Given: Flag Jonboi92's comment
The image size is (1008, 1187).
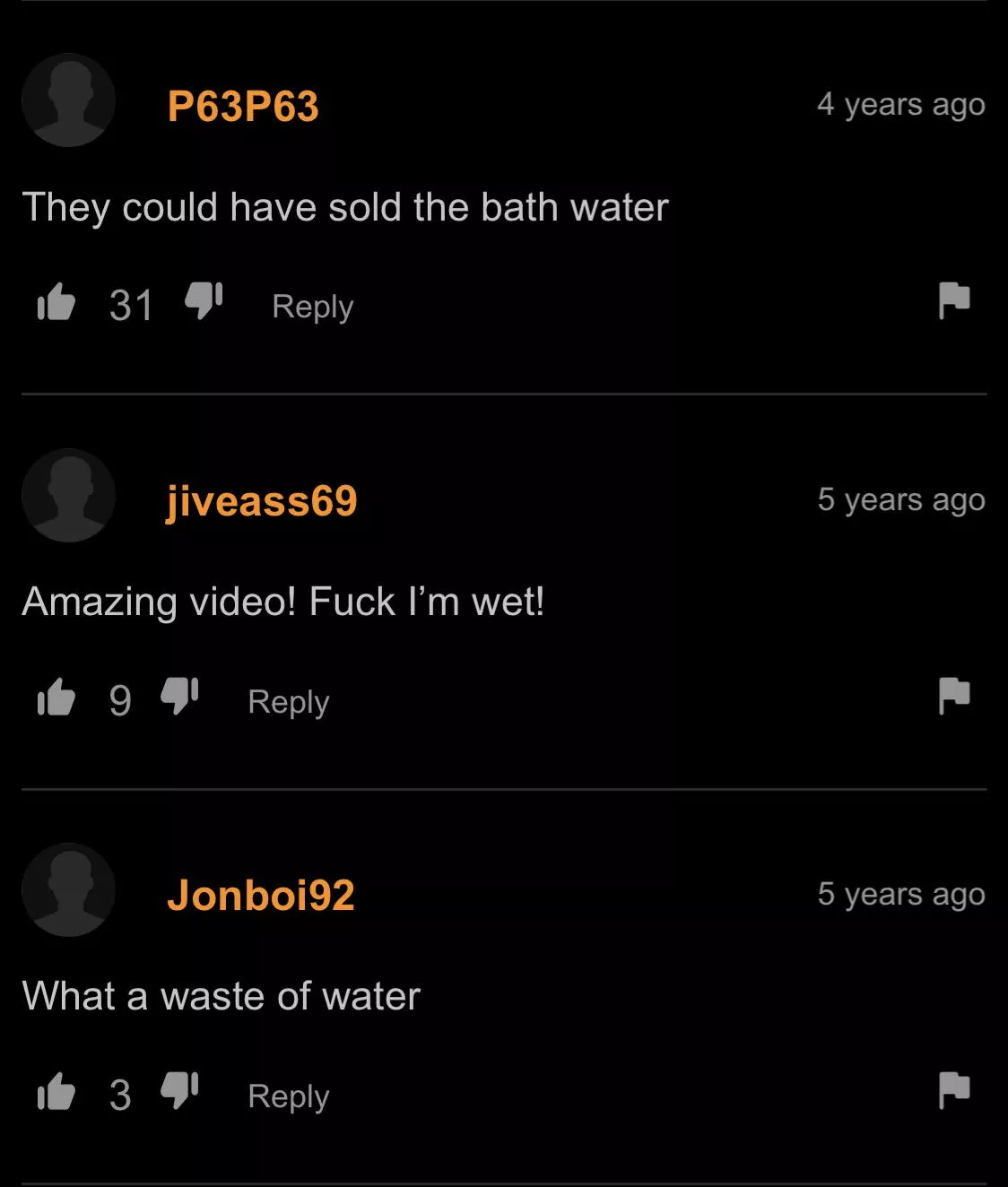Looking at the screenshot, I should (954, 1090).
